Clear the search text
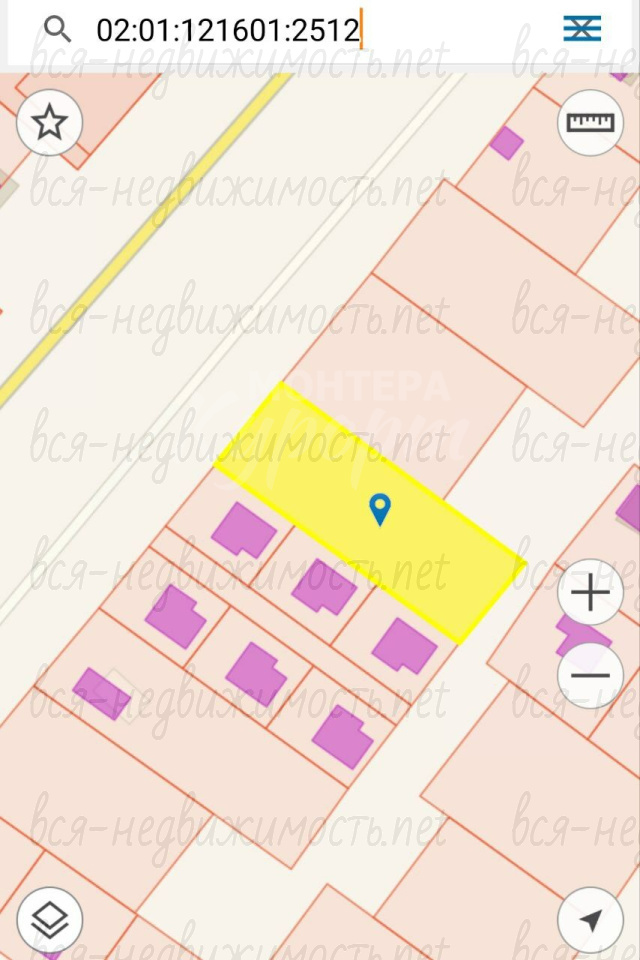The width and height of the screenshot is (640, 960). [x=581, y=29]
